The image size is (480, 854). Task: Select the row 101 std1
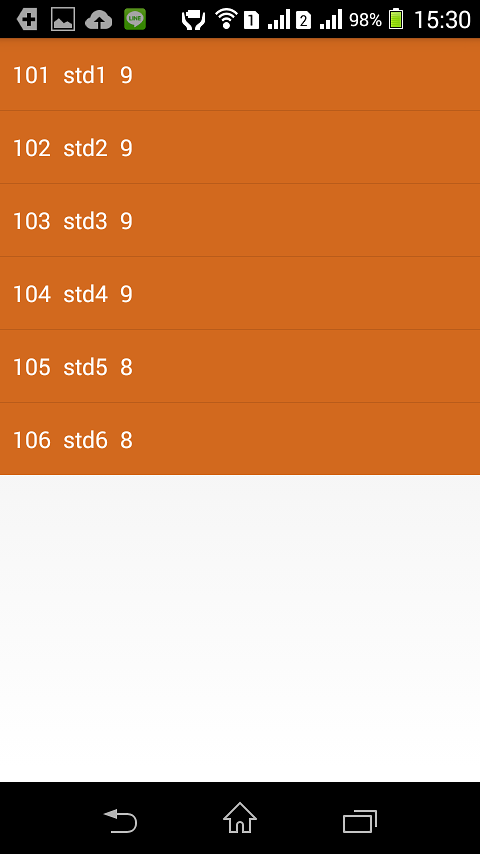pos(240,75)
